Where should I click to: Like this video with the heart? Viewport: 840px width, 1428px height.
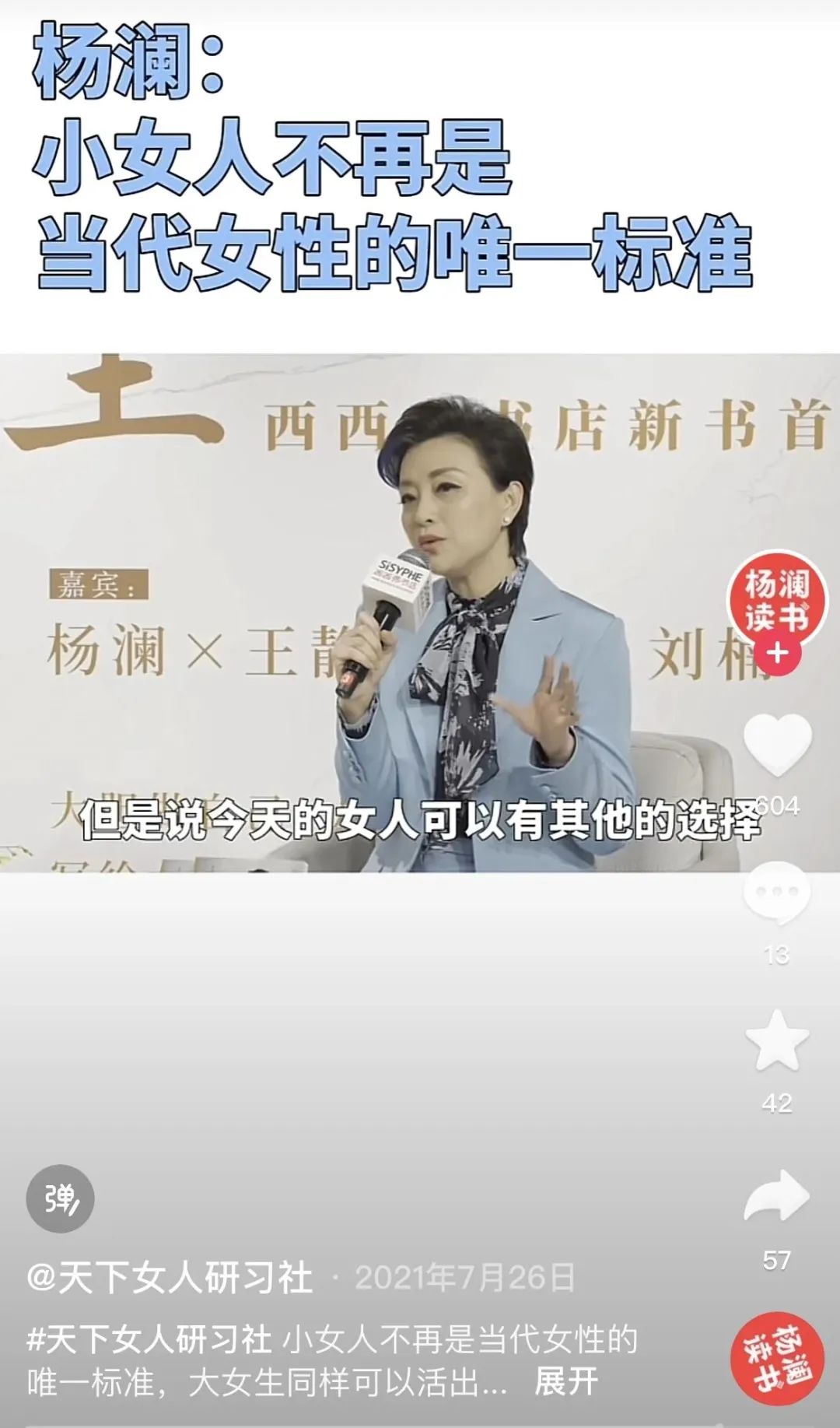click(x=777, y=745)
